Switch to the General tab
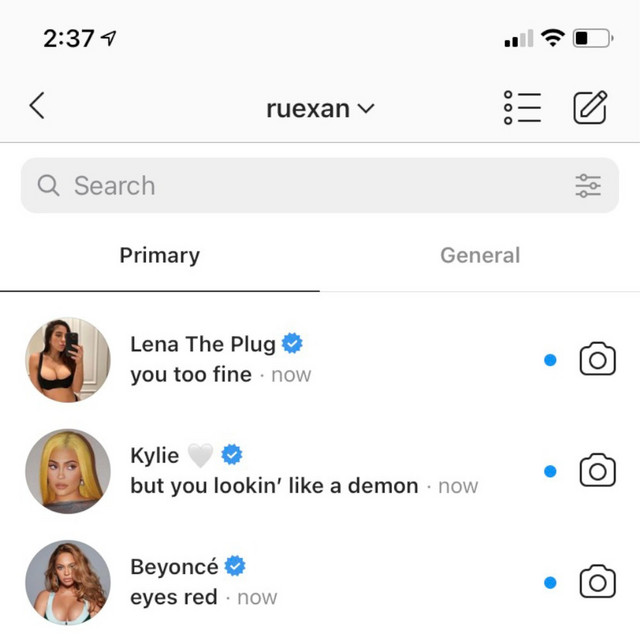640x640 pixels. coord(480,256)
